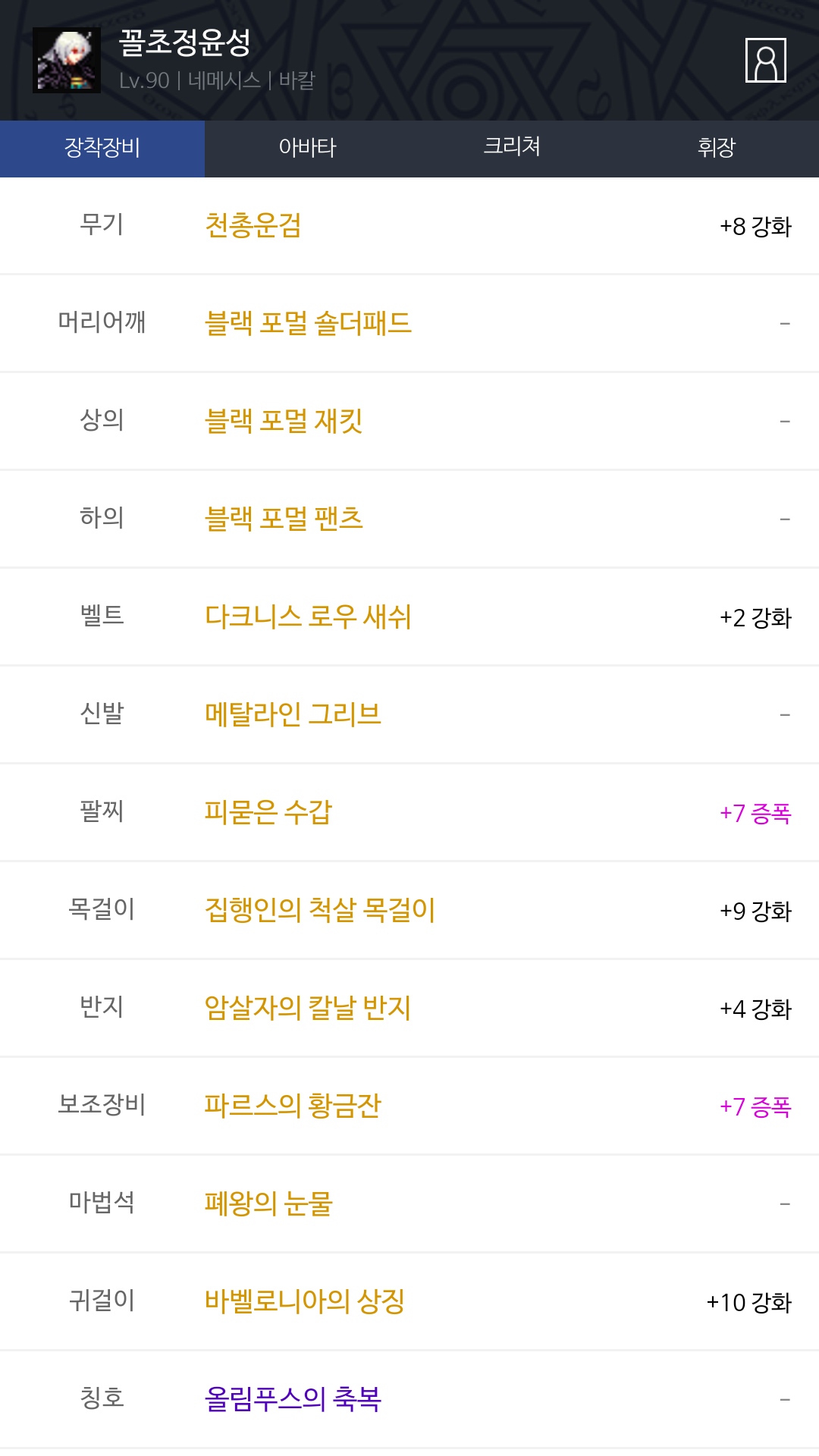
Task: Tap the character avatar 꼴초정윤성
Action: 67,60
